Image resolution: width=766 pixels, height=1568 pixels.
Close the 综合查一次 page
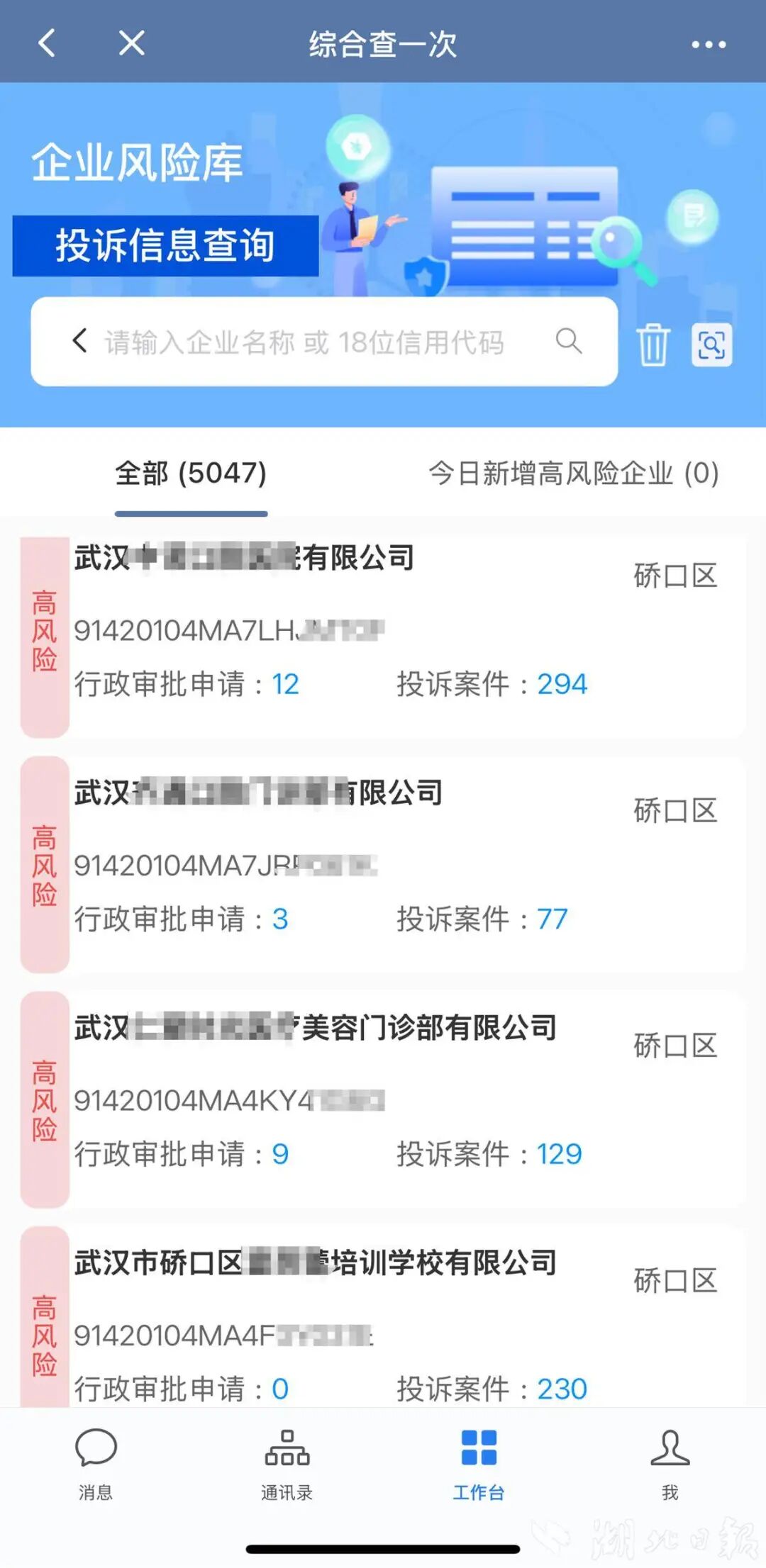click(x=132, y=43)
